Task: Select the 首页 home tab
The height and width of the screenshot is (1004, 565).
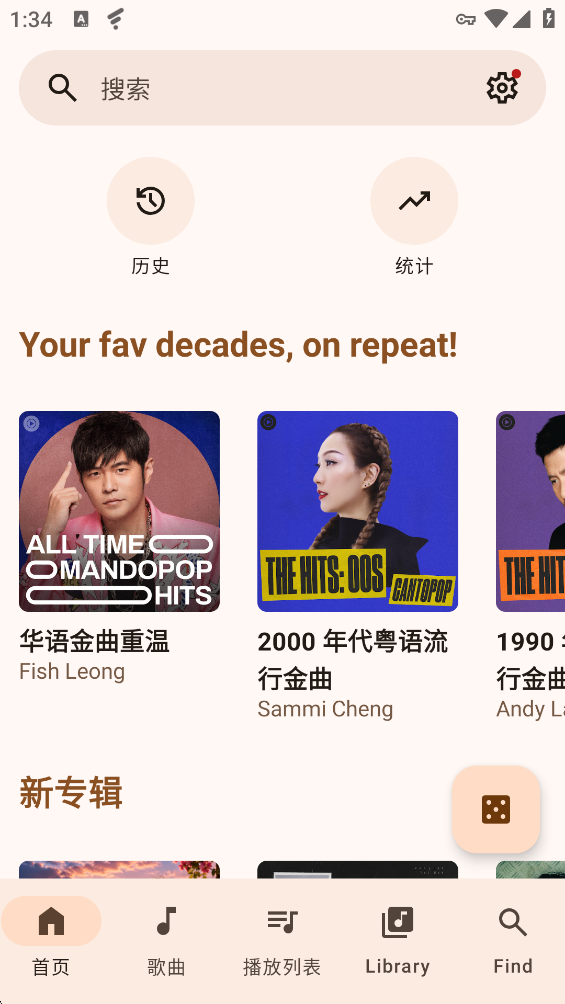Action: click(x=51, y=940)
